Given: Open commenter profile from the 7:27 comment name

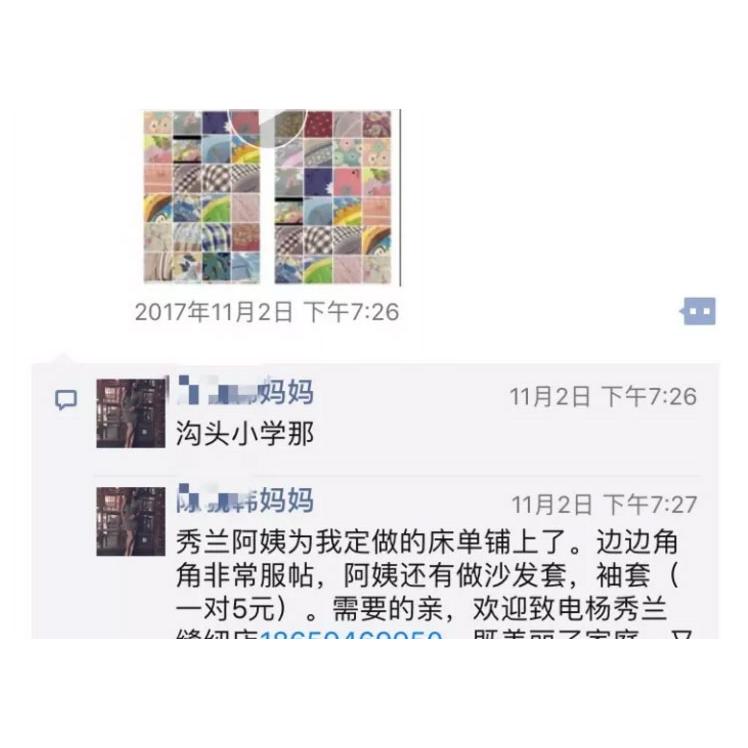Looking at the screenshot, I should [x=245, y=500].
